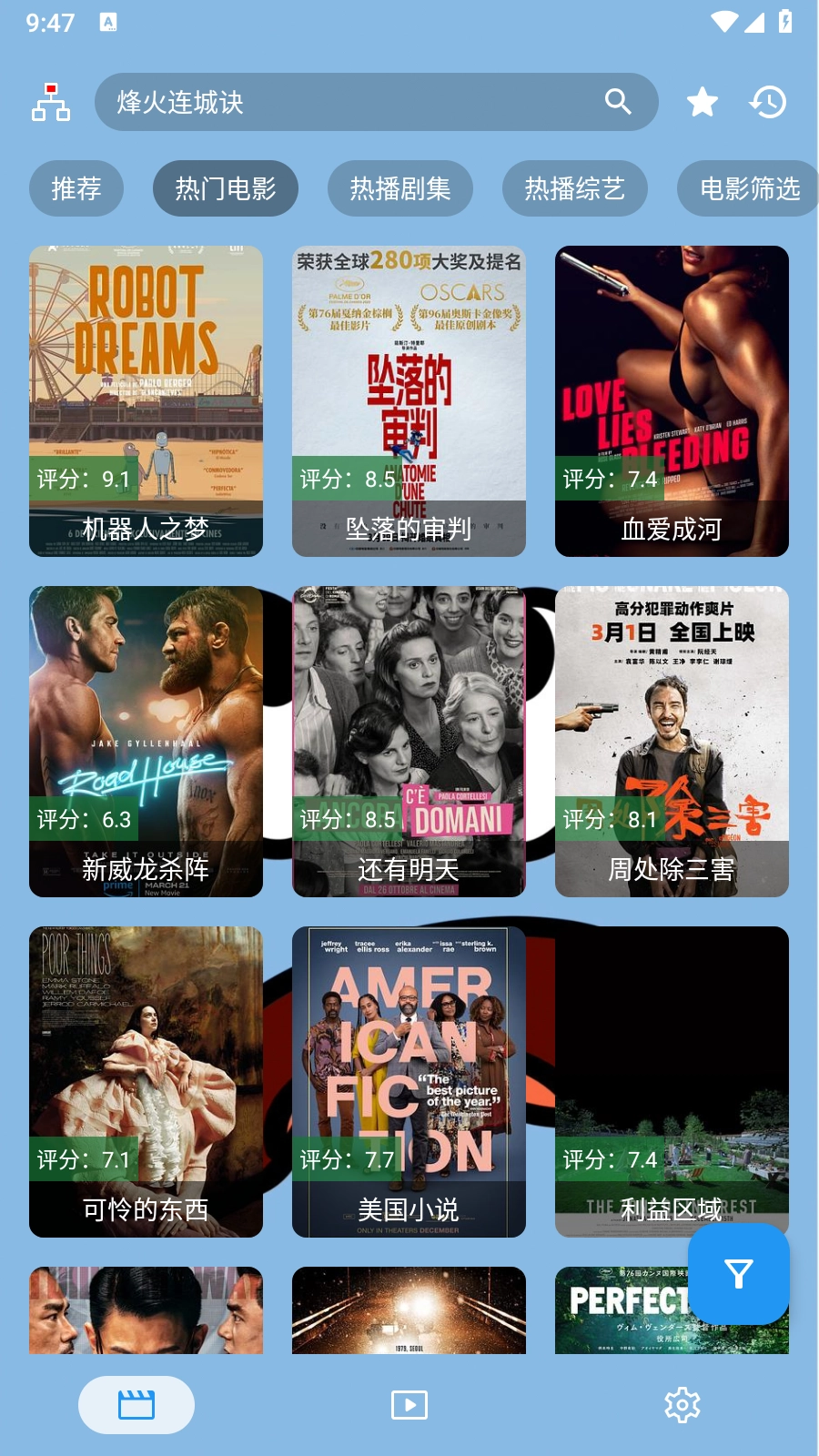Open the 热播综艺 category

(x=575, y=188)
